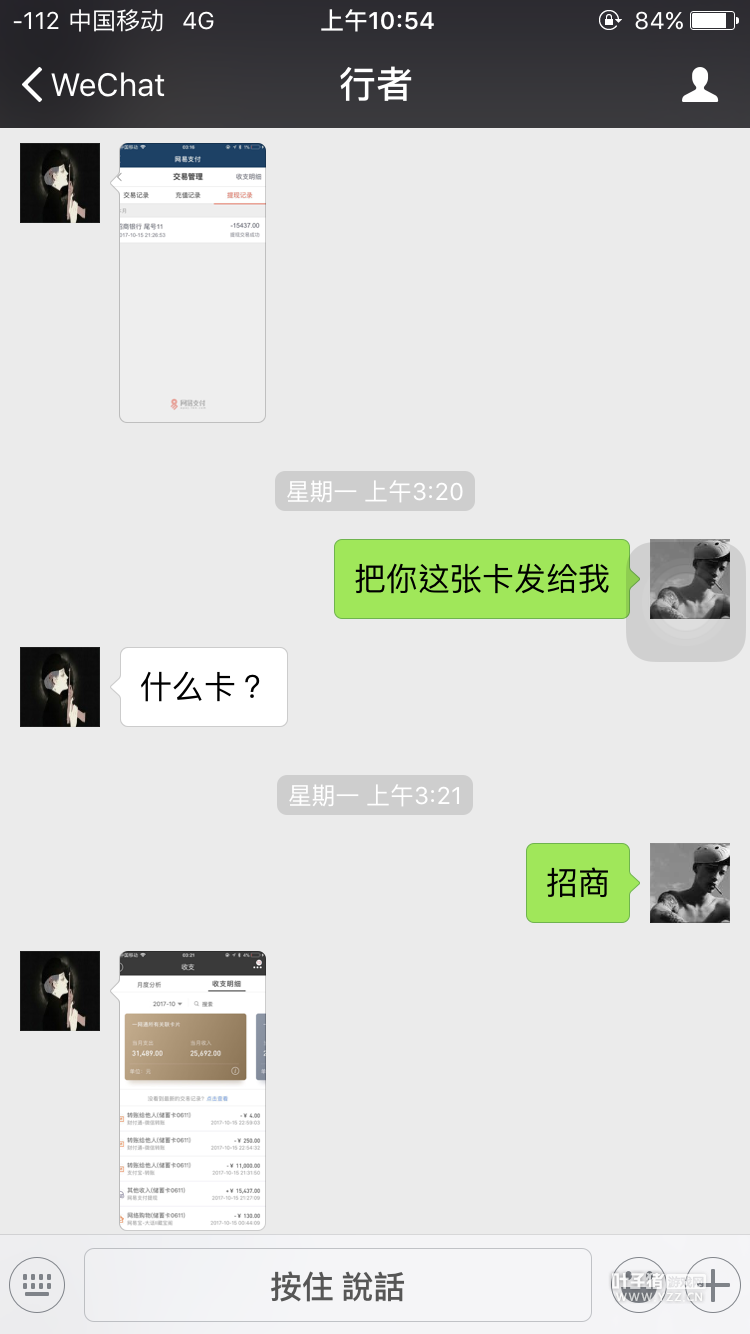The height and width of the screenshot is (1334, 750).
Task: Switch to keyboard input
Action: (37, 1284)
